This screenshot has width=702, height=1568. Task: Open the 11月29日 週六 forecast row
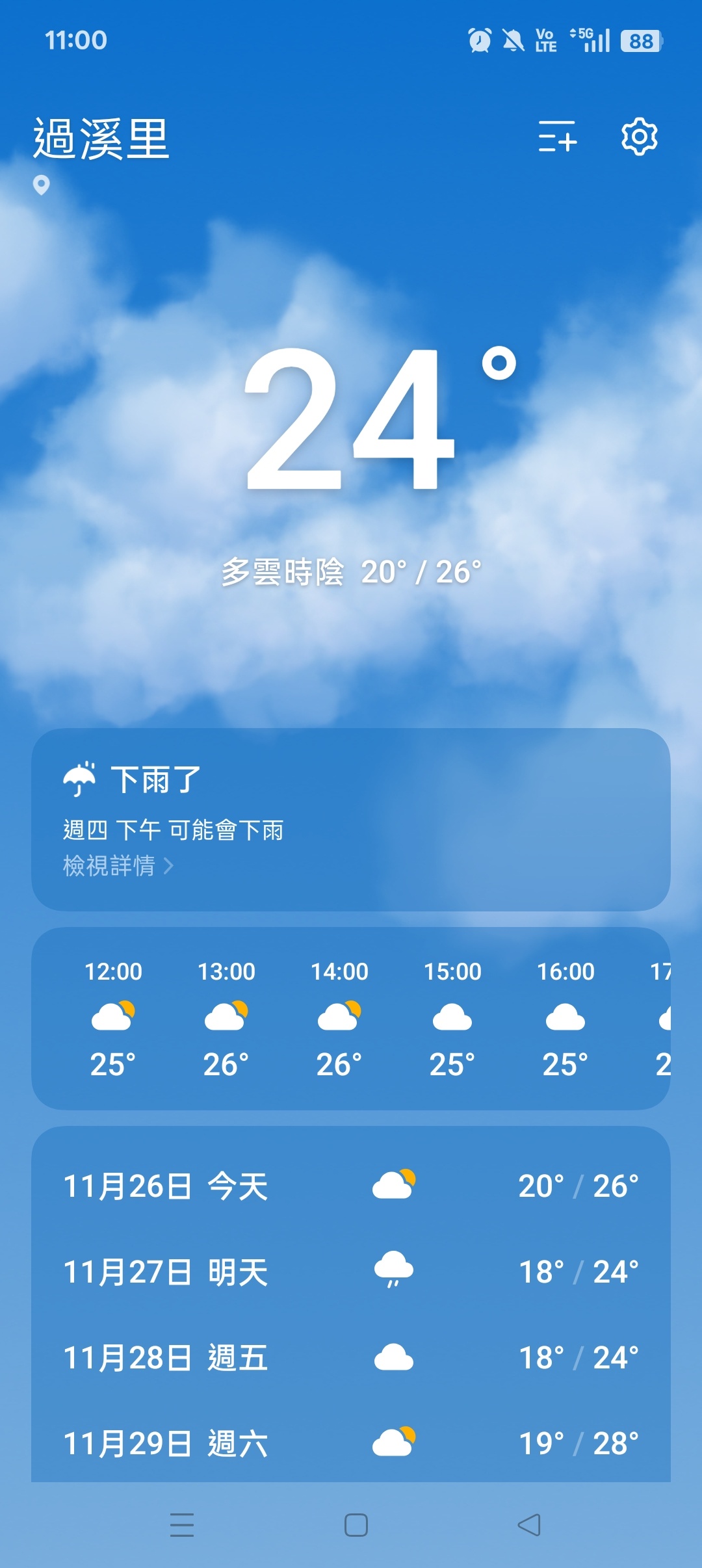click(351, 1443)
